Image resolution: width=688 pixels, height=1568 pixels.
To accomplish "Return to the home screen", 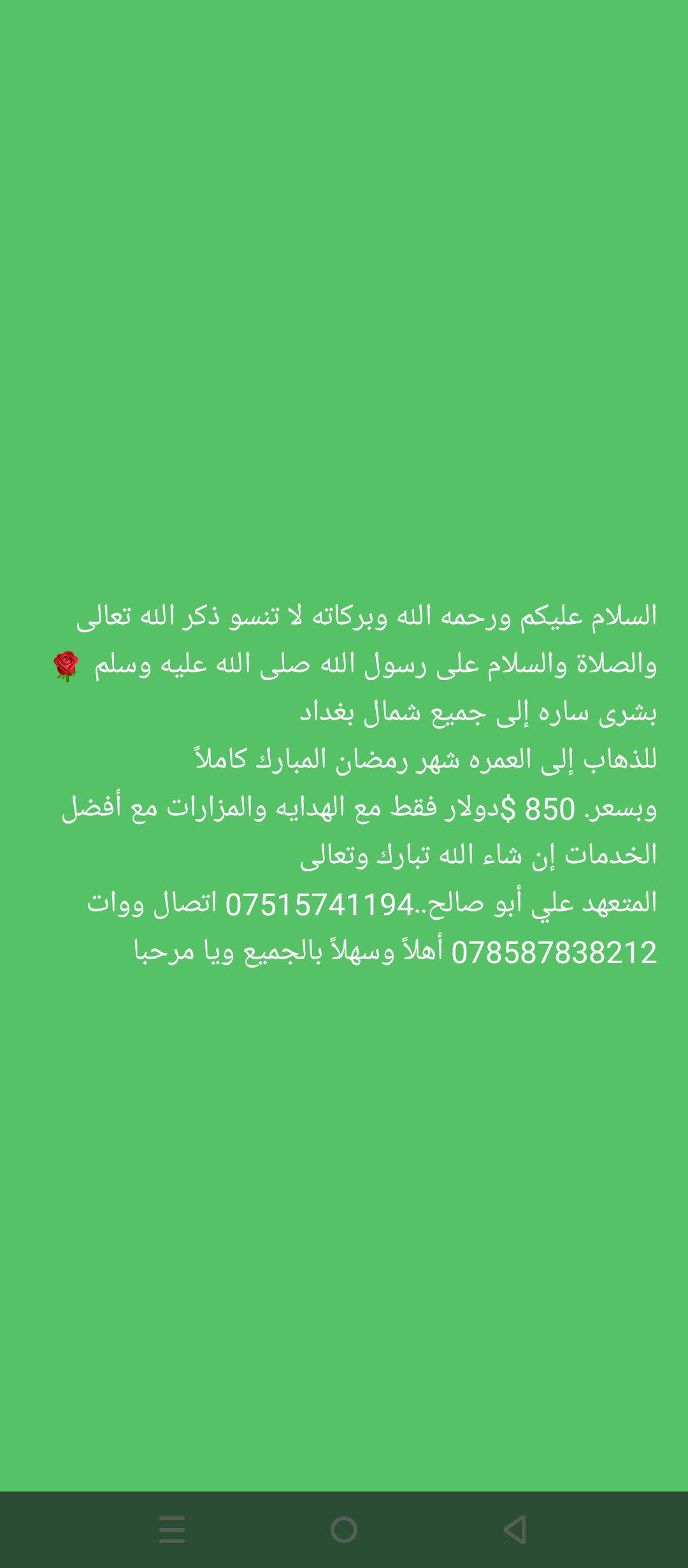I will (x=344, y=1529).
